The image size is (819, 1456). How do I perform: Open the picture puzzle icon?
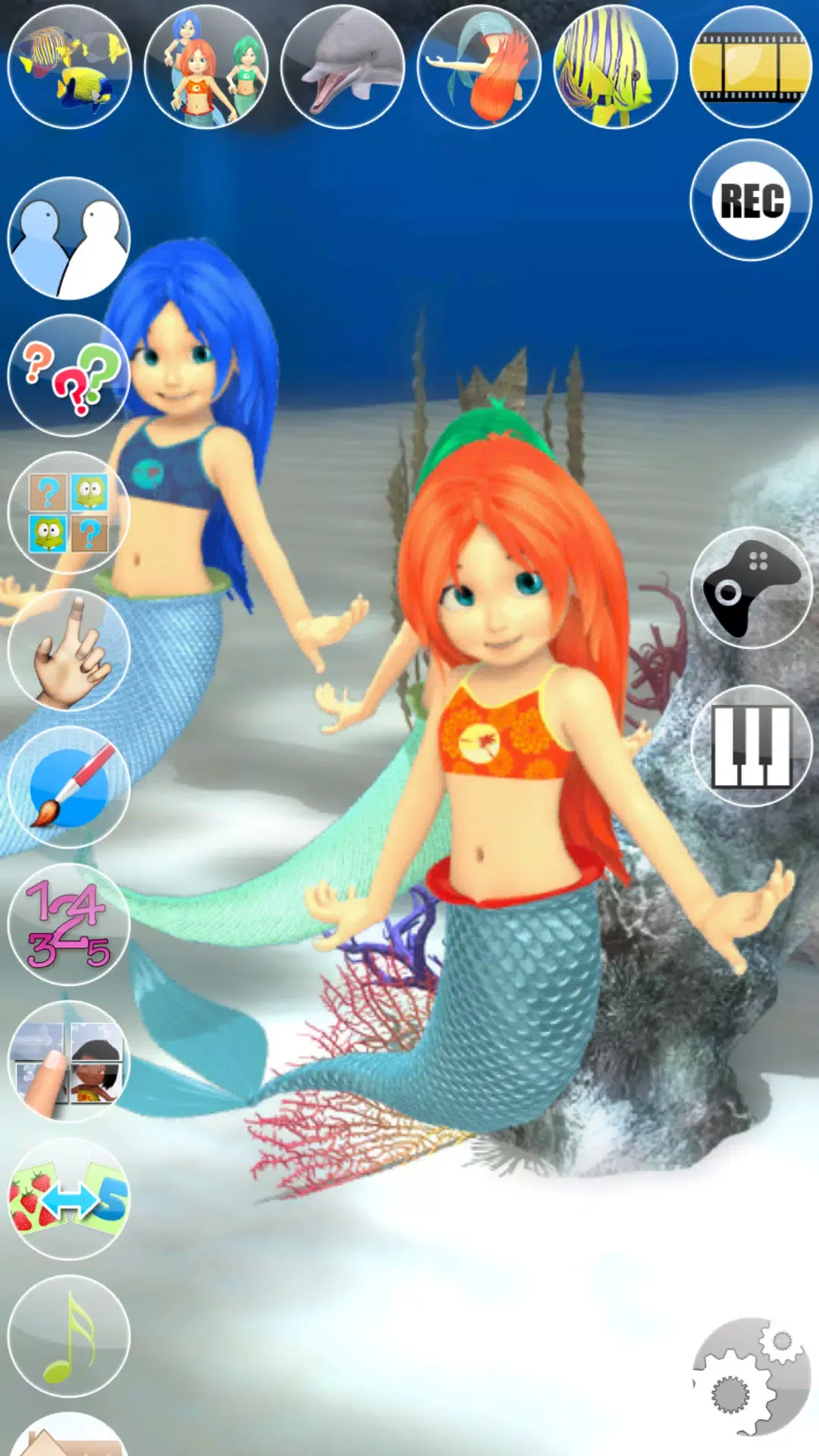click(x=69, y=1062)
